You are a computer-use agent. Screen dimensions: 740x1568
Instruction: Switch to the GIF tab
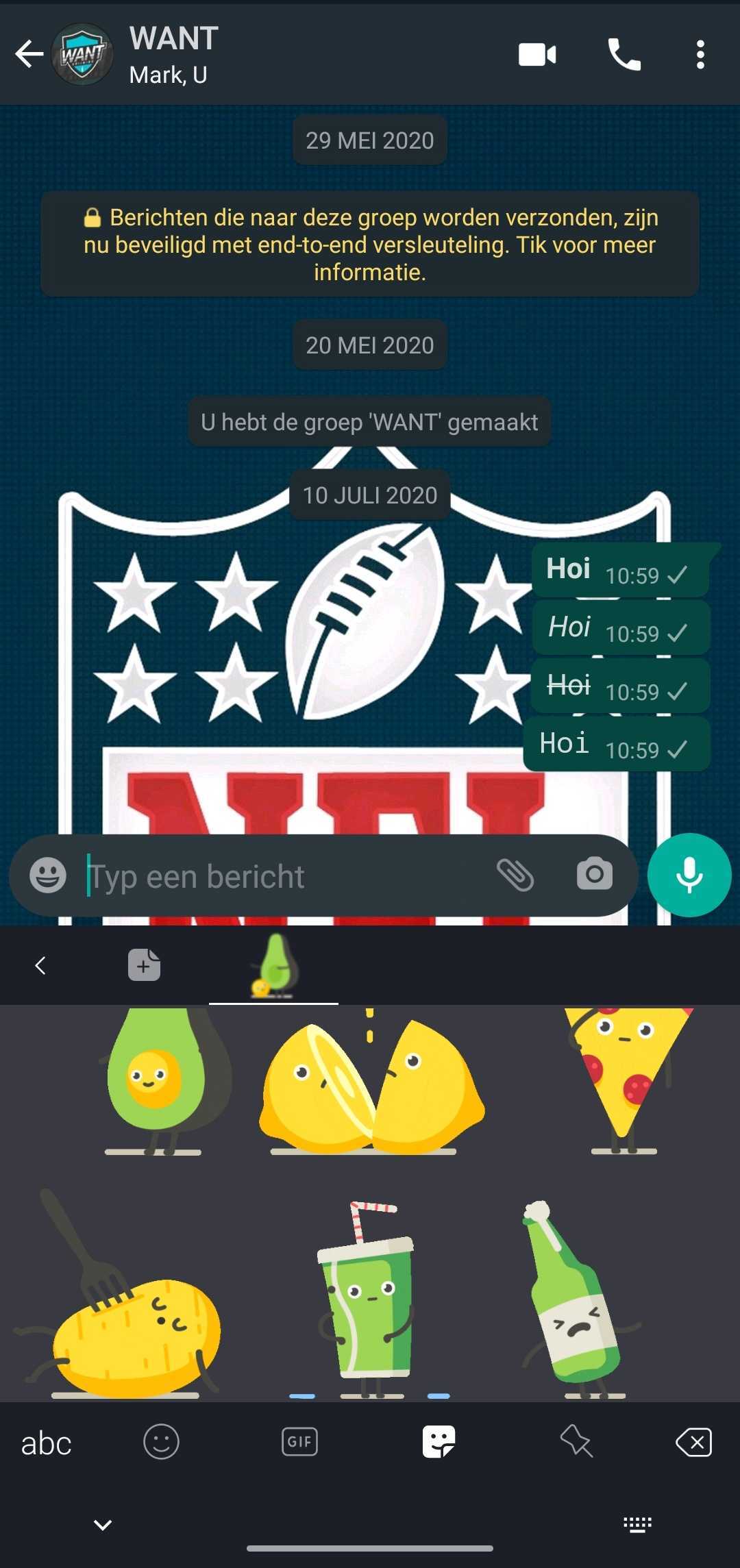(299, 1442)
